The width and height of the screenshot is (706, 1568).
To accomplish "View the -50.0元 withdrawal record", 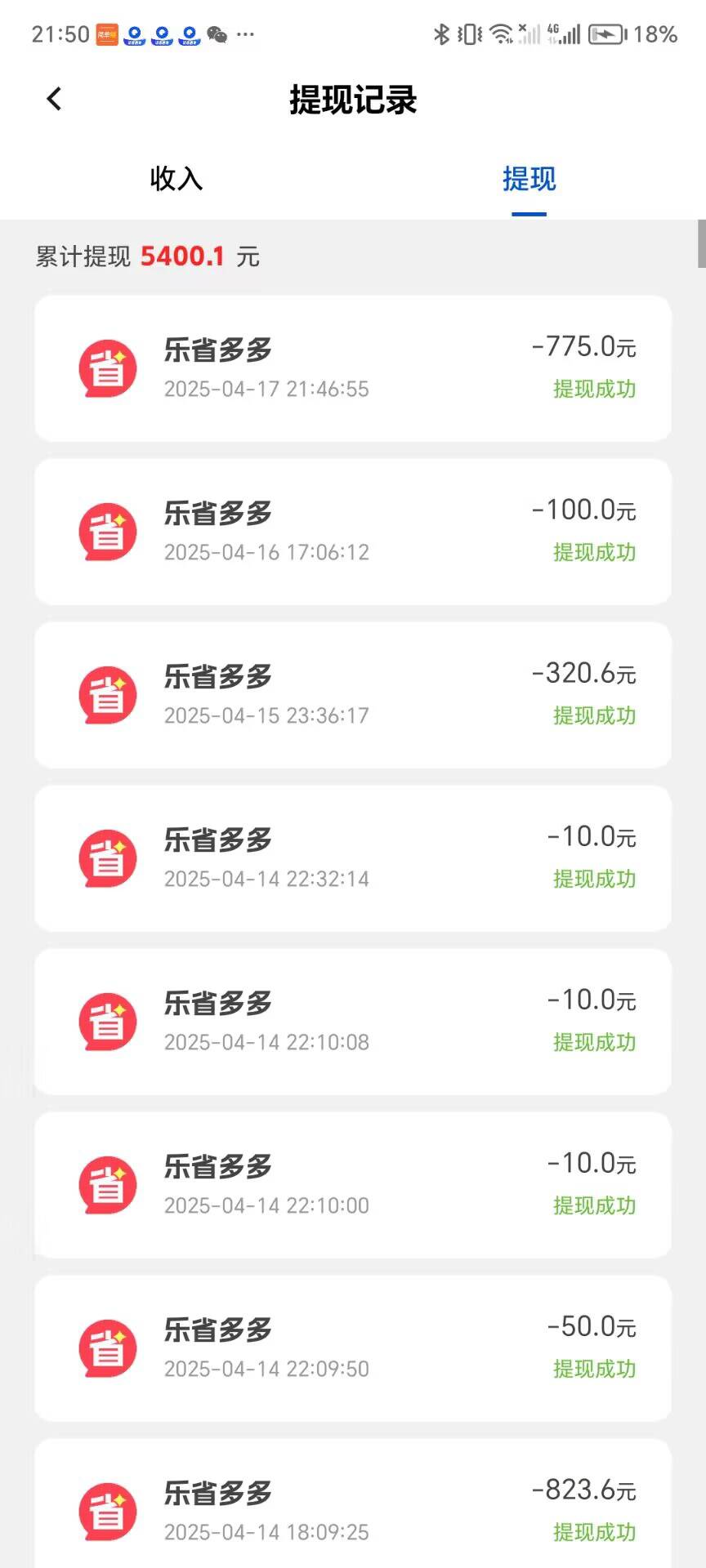I will point(353,1348).
